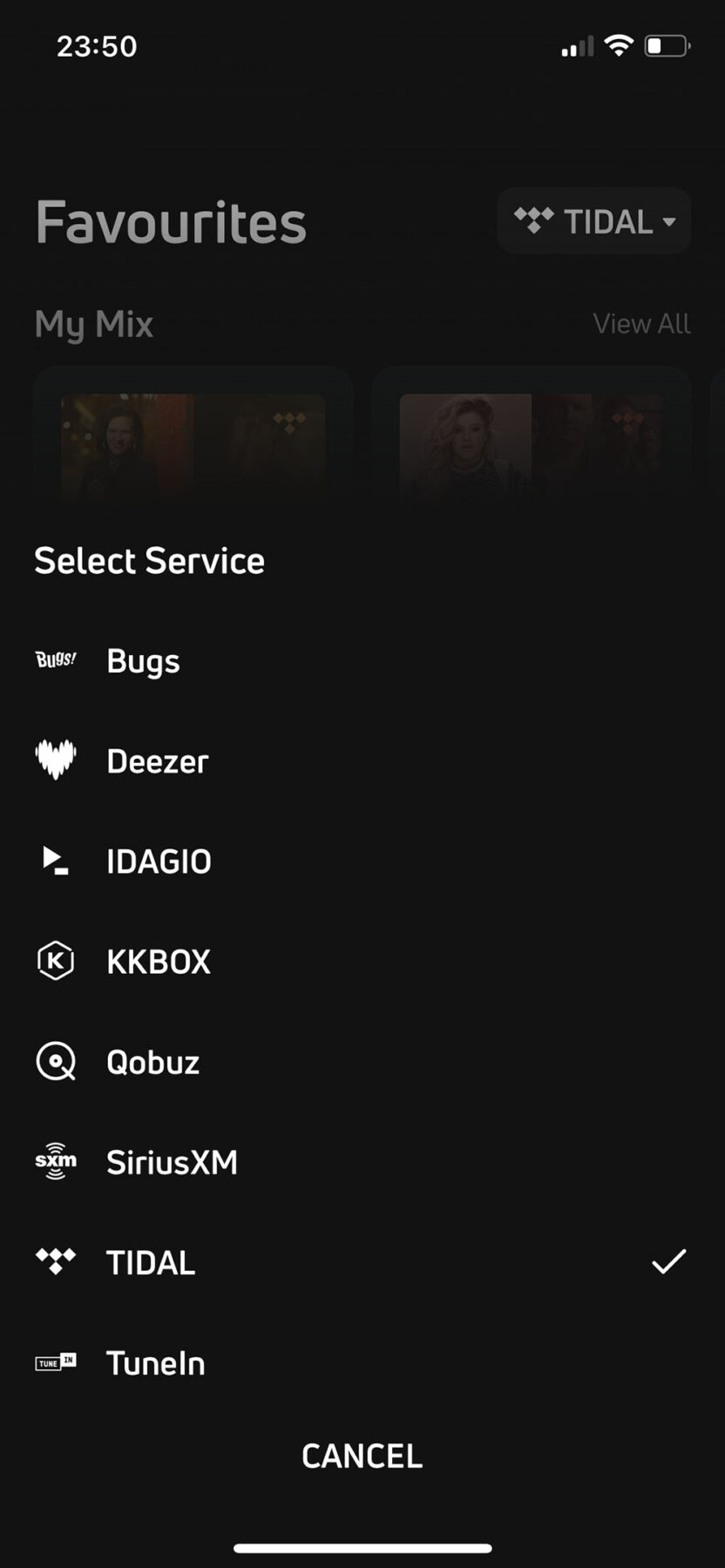This screenshot has width=725, height=1568.
Task: Select Bugs as the music service
Action: [143, 661]
